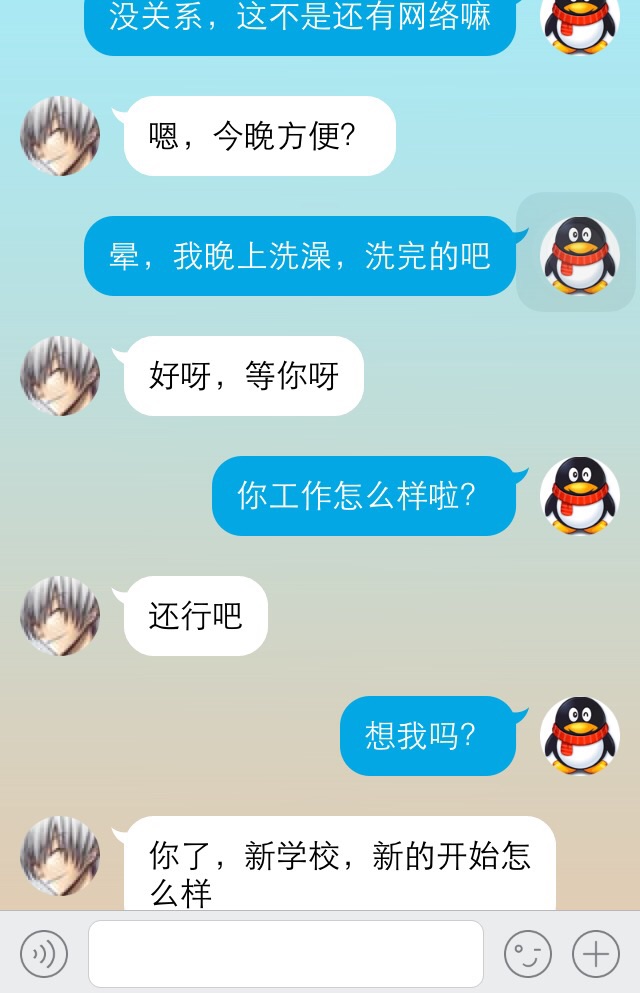Open the emoji picker
The image size is (640, 993).
527,953
